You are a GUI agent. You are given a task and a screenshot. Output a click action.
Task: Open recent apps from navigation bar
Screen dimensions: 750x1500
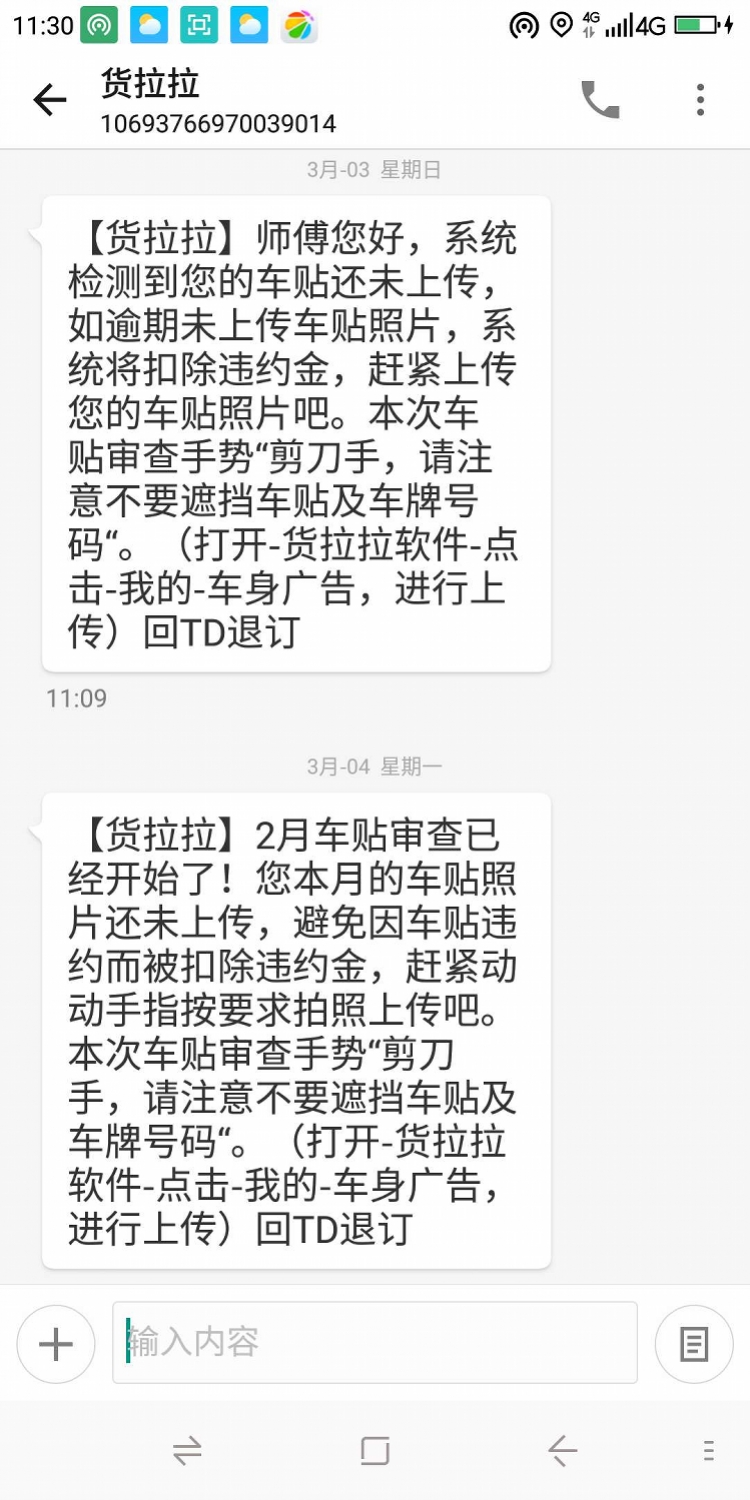pos(375,1450)
